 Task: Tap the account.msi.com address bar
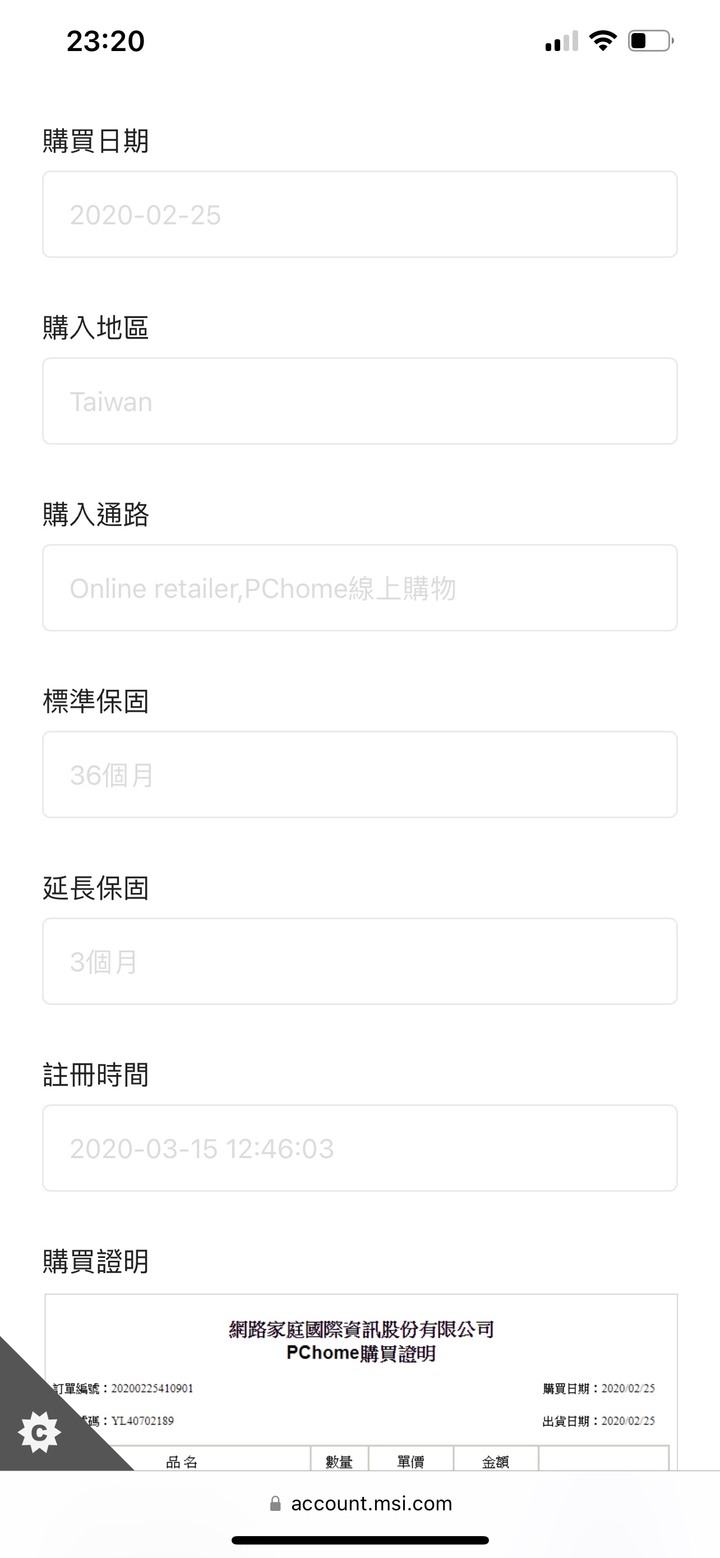tap(360, 1503)
